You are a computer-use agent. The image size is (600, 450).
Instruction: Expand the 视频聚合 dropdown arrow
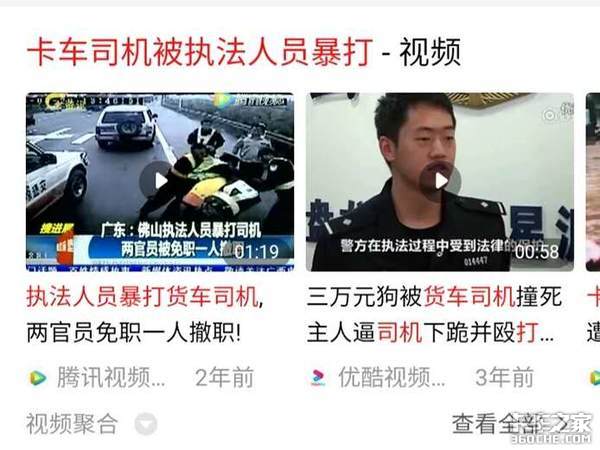146,424
